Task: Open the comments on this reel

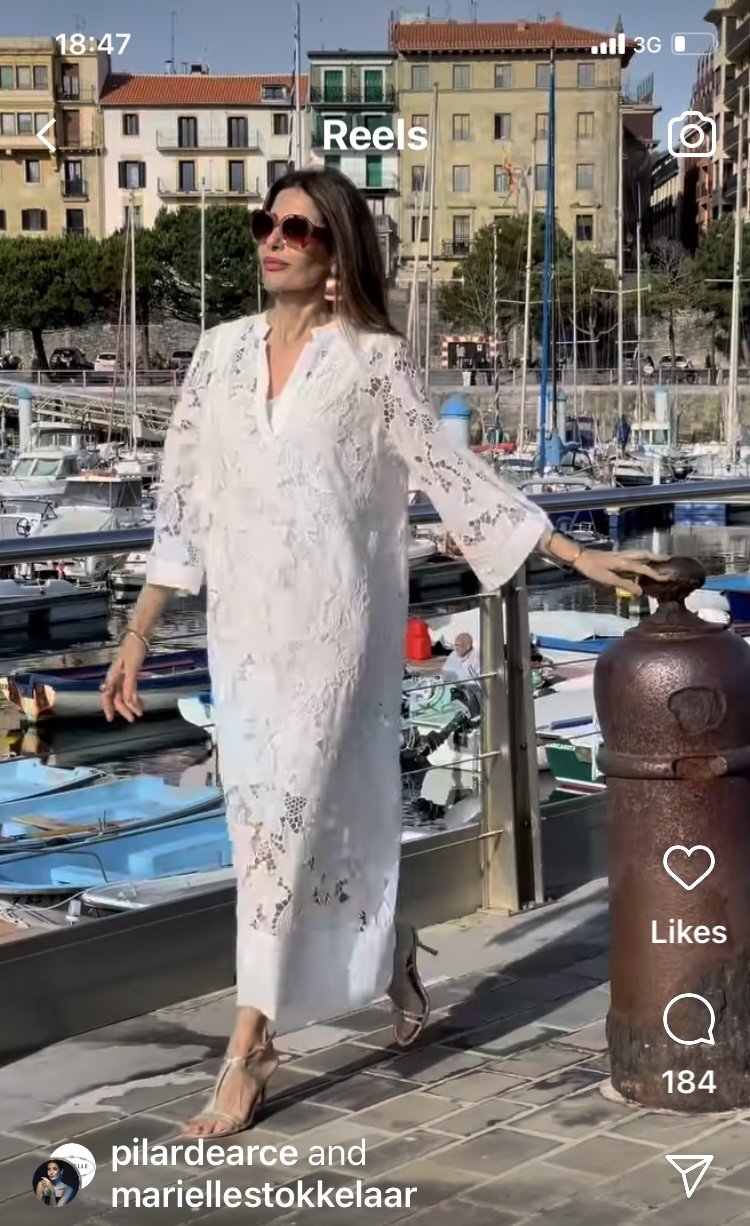Action: (689, 1021)
